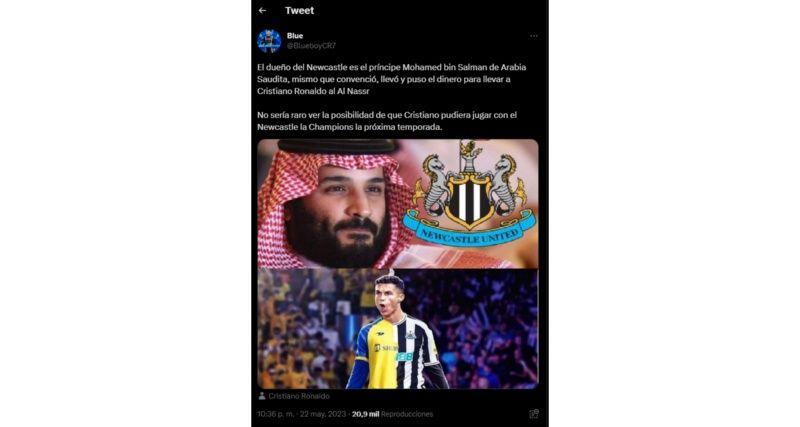Open the icon beside the view count
The width and height of the screenshot is (800, 427).
tap(533, 413)
